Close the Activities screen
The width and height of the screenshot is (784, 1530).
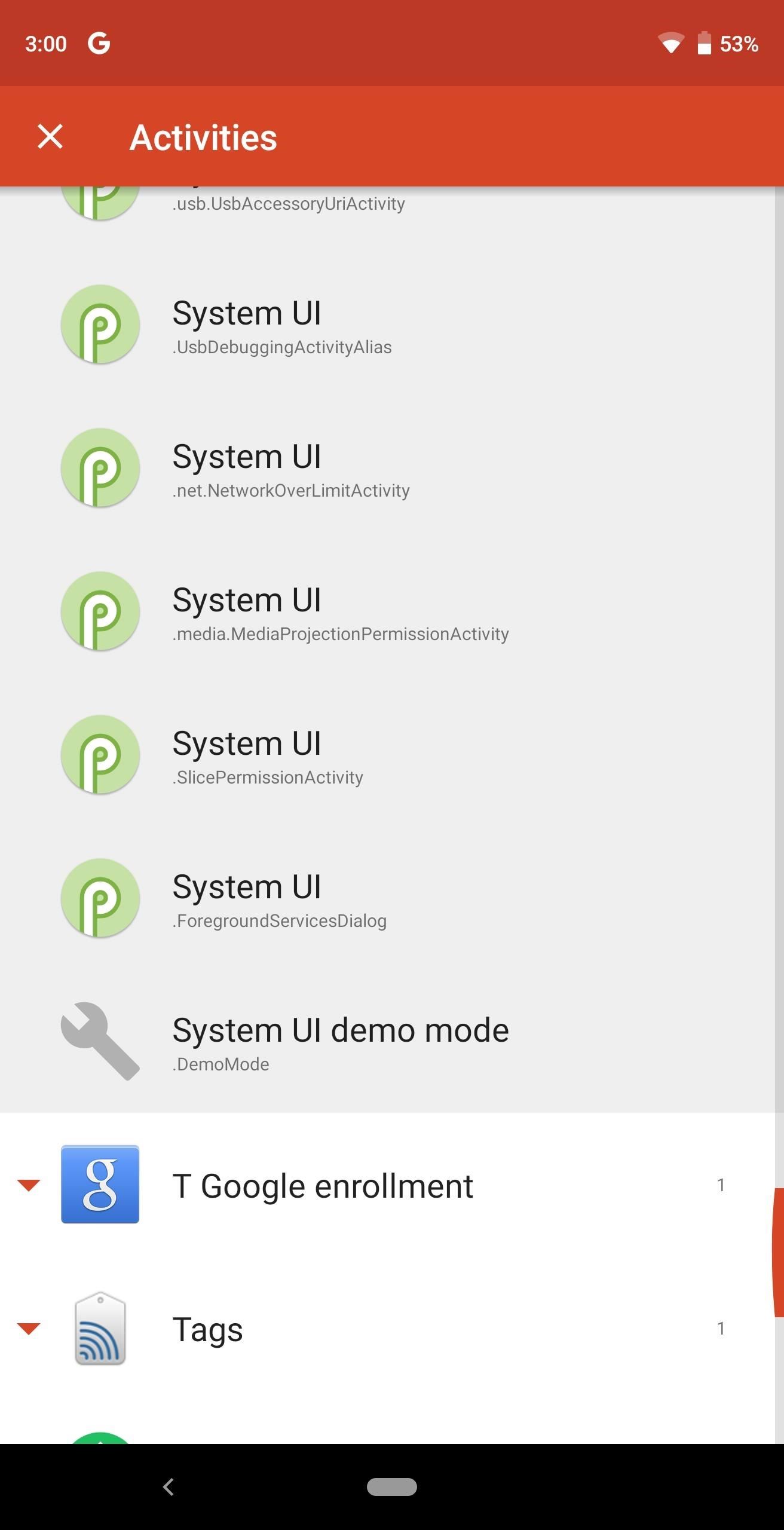click(50, 137)
